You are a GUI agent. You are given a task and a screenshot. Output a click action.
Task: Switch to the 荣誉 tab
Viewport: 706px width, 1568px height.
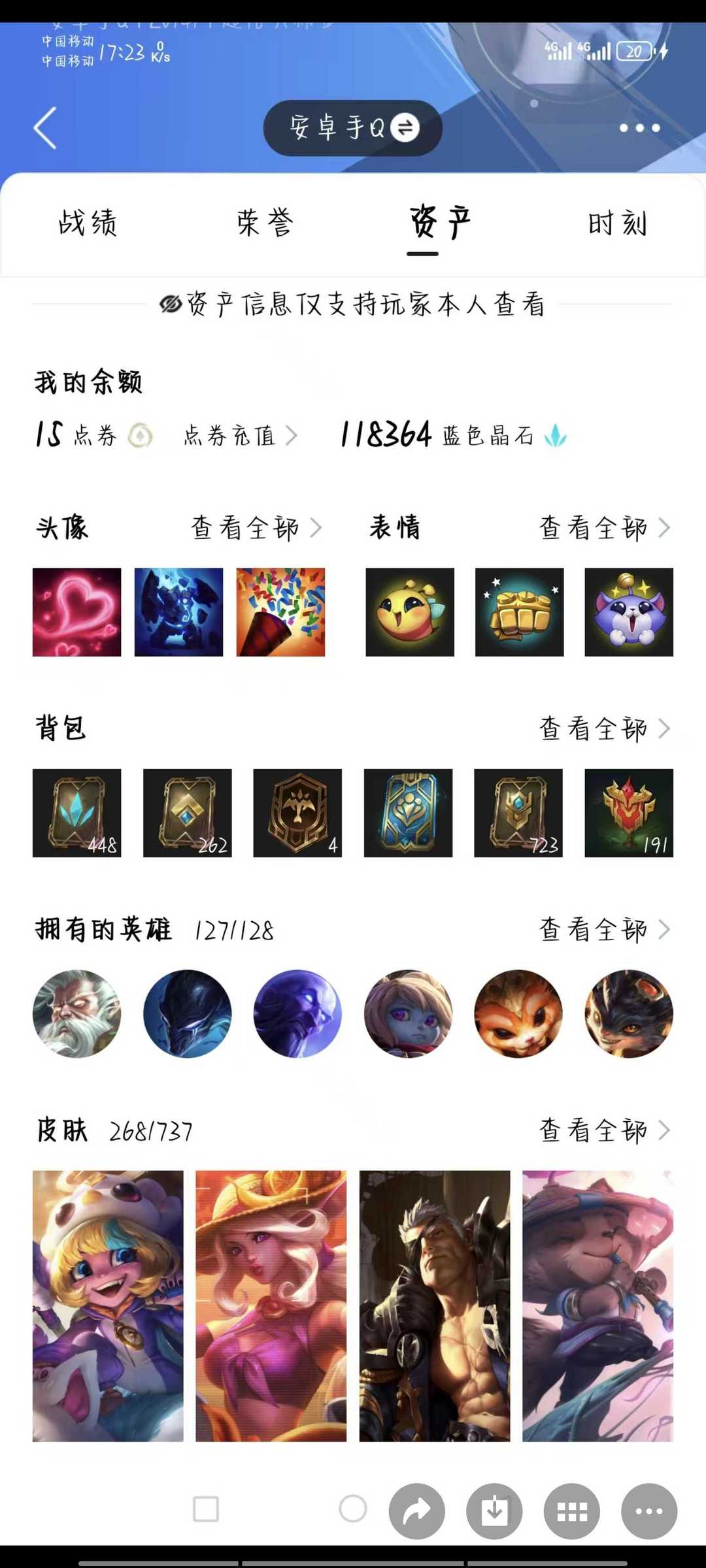click(265, 223)
